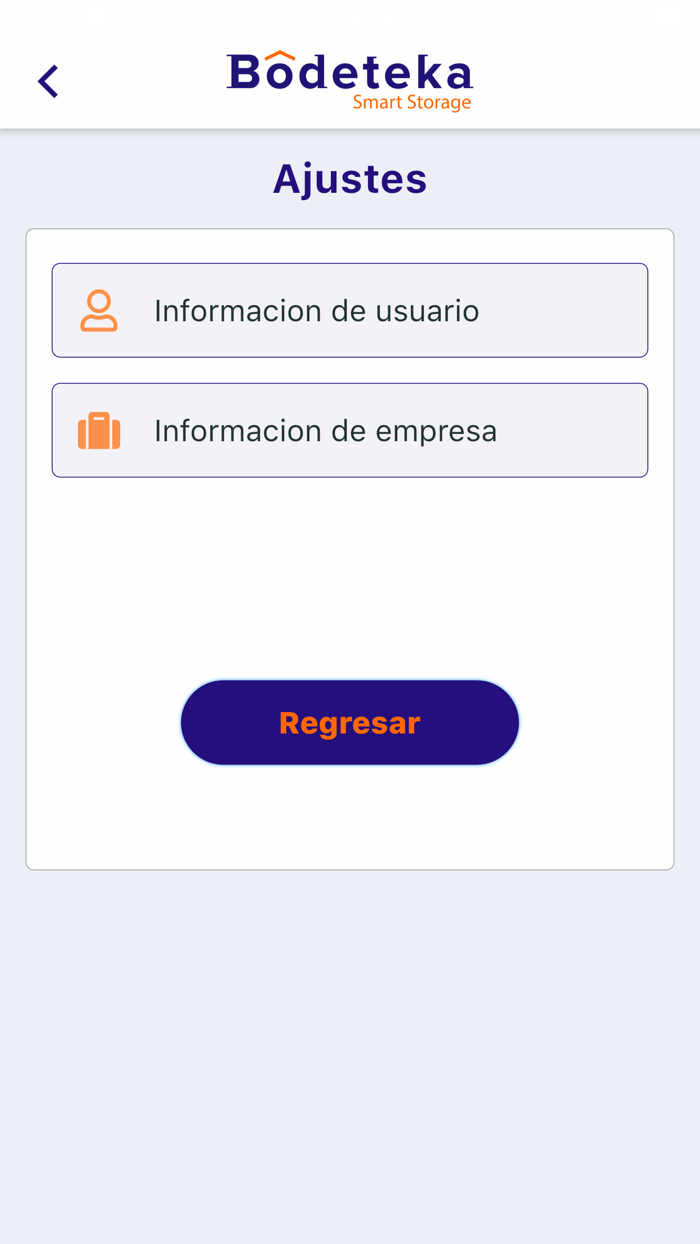
Task: Tap the back arrow in the header
Action: [x=48, y=81]
